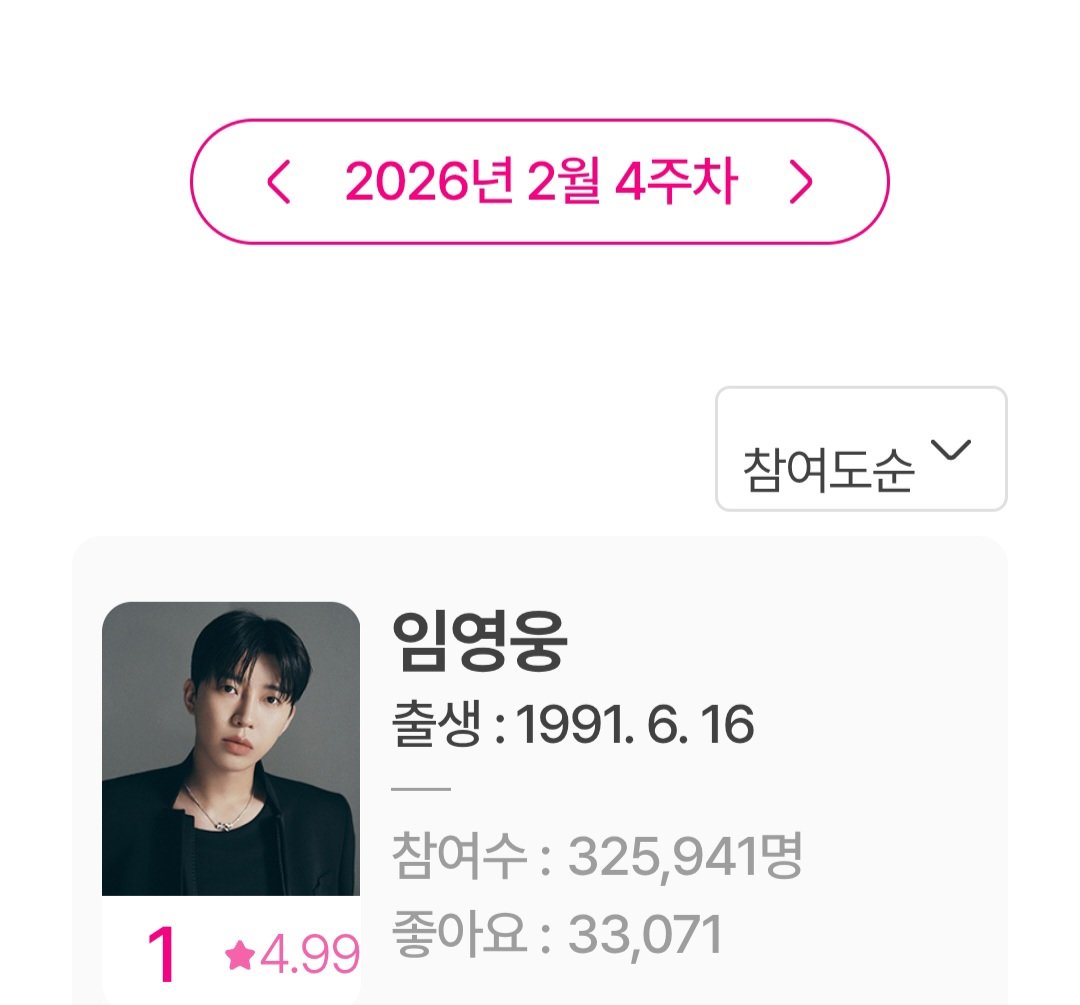Go to the next week's ranking
1080x1005 pixels.
point(801,183)
